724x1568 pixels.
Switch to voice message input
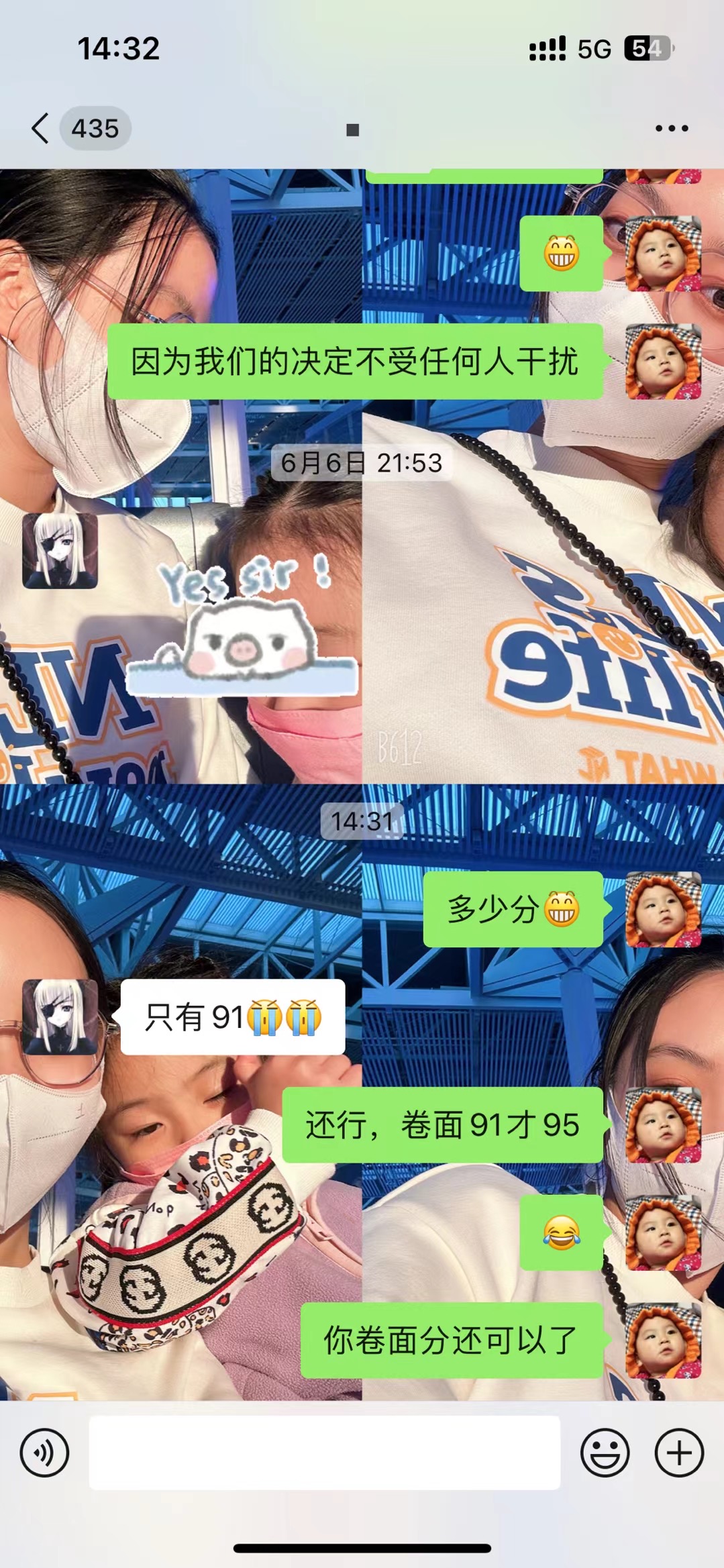tap(44, 1453)
